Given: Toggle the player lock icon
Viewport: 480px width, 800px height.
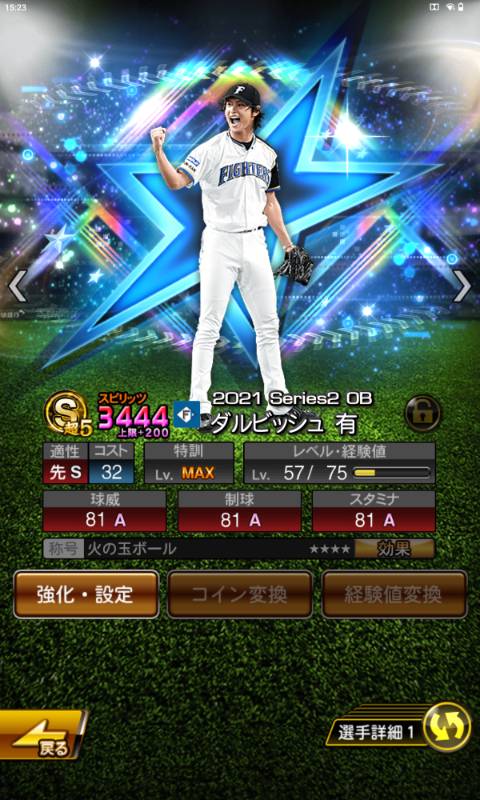Looking at the screenshot, I should click(423, 413).
